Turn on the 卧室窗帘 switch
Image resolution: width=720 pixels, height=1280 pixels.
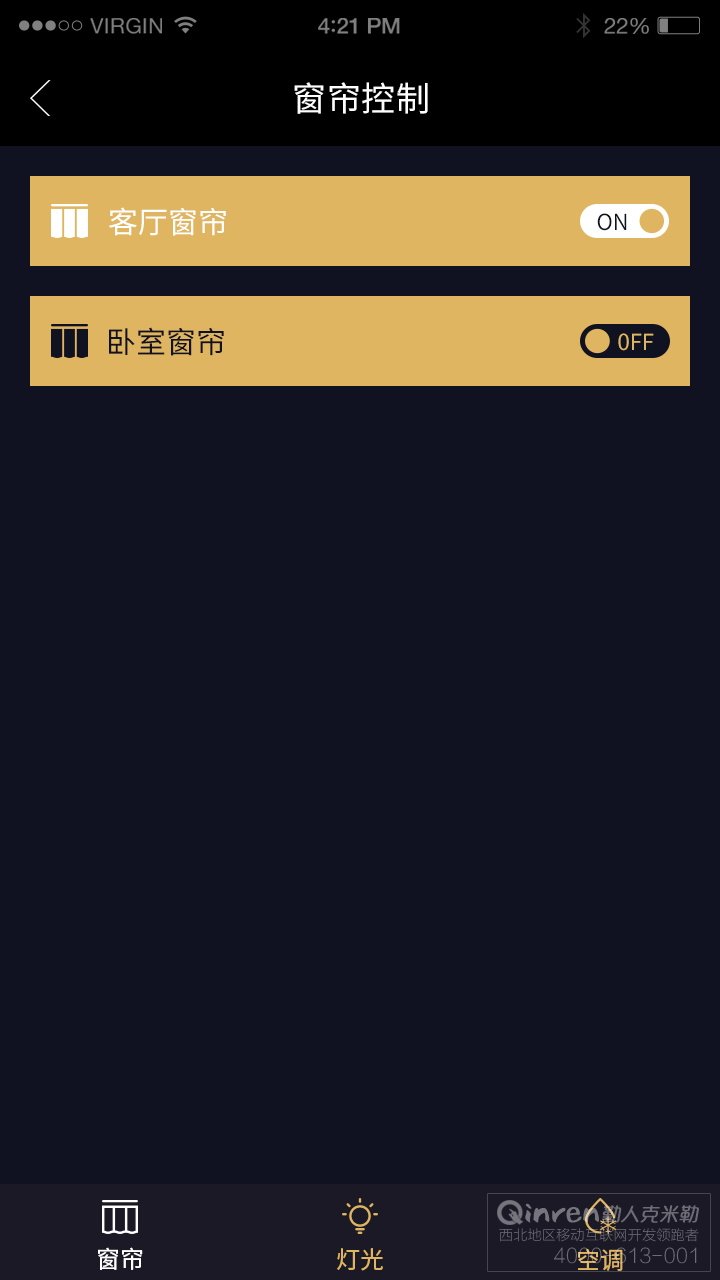[624, 342]
